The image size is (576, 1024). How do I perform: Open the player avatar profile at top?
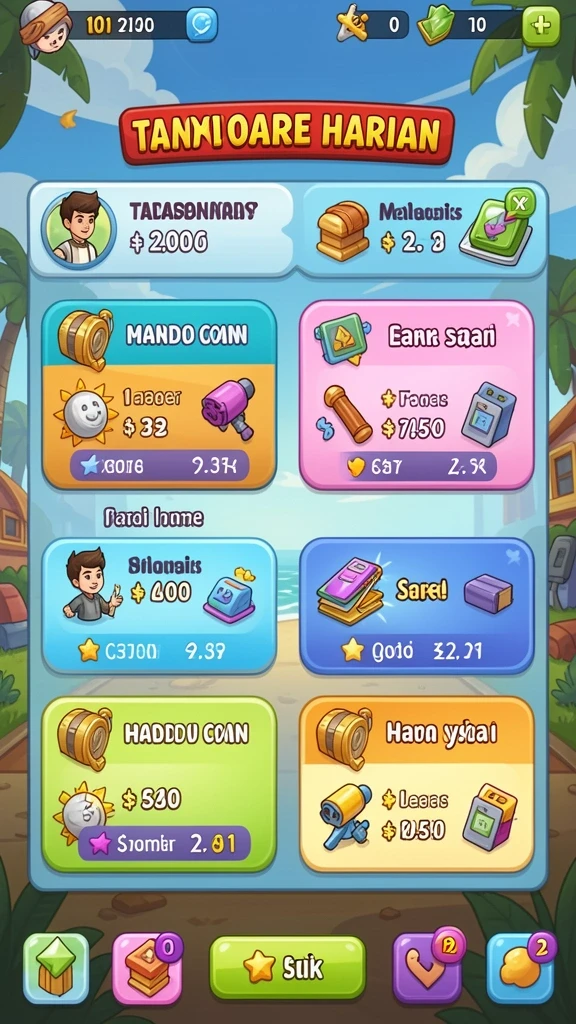44,24
